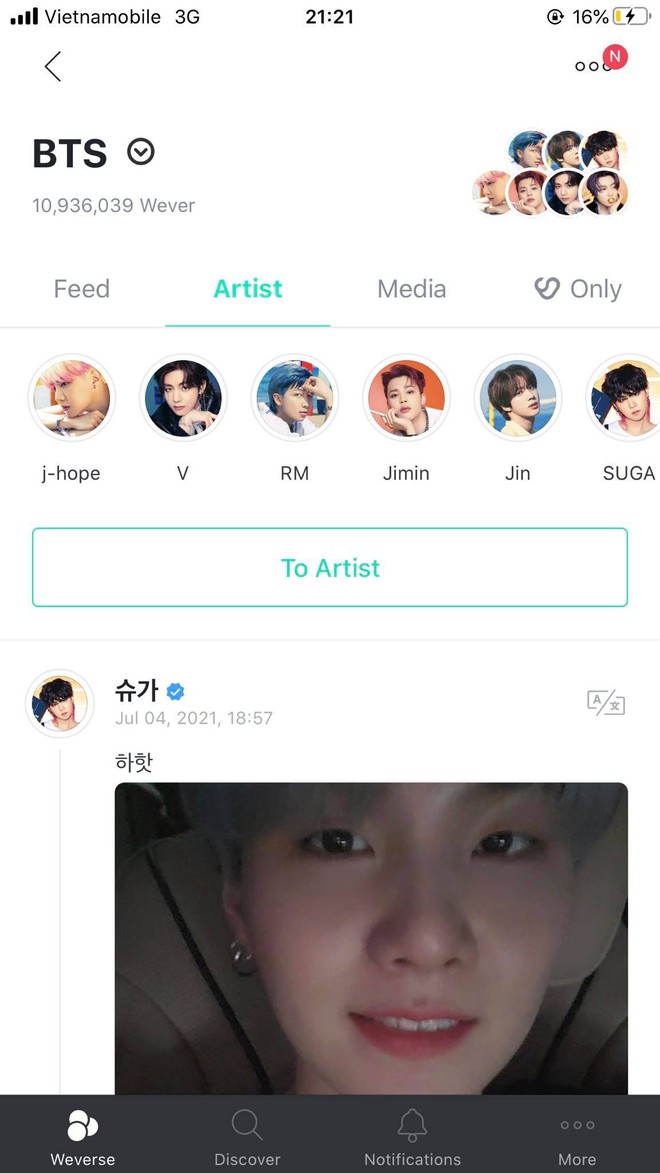Open the Discover tab

click(x=247, y=1136)
